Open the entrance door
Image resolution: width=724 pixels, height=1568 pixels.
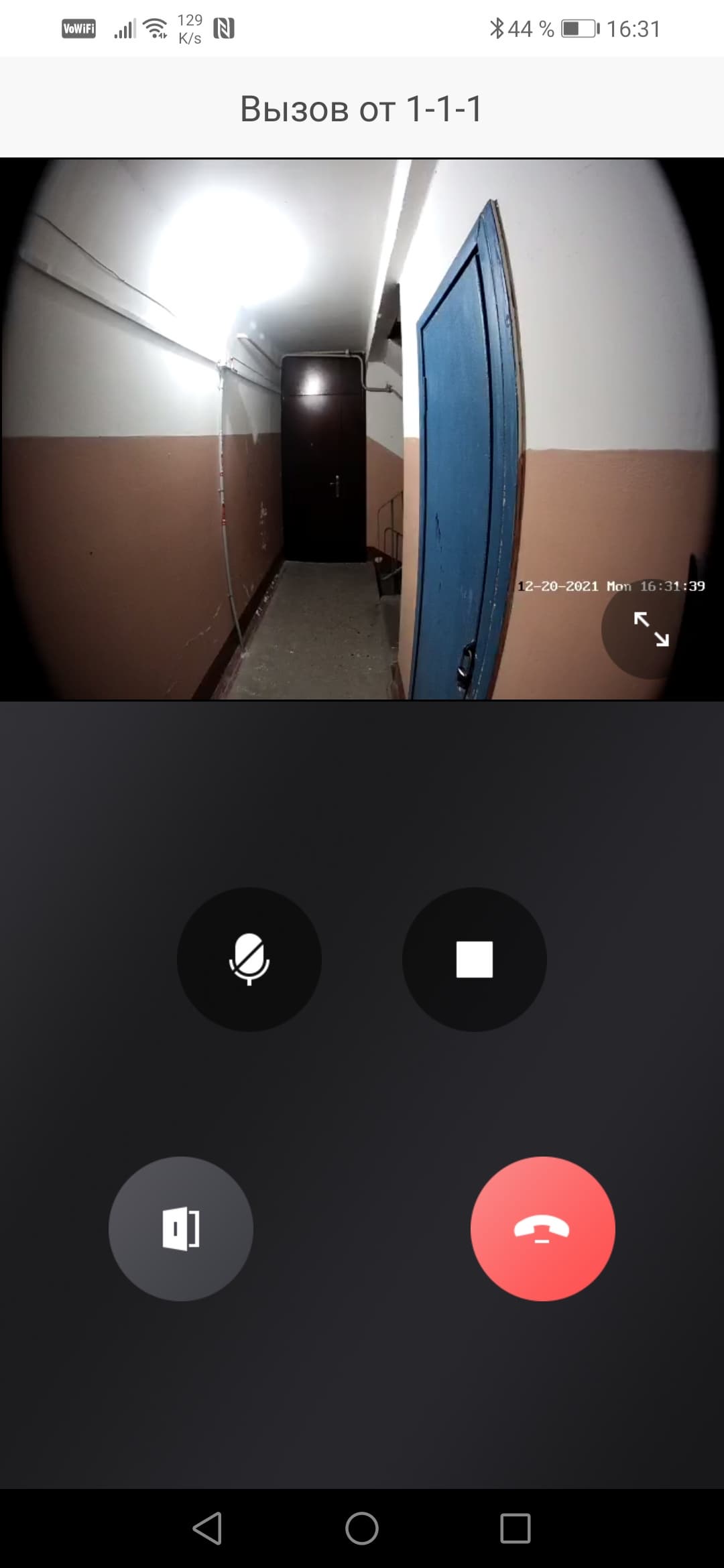(181, 1229)
